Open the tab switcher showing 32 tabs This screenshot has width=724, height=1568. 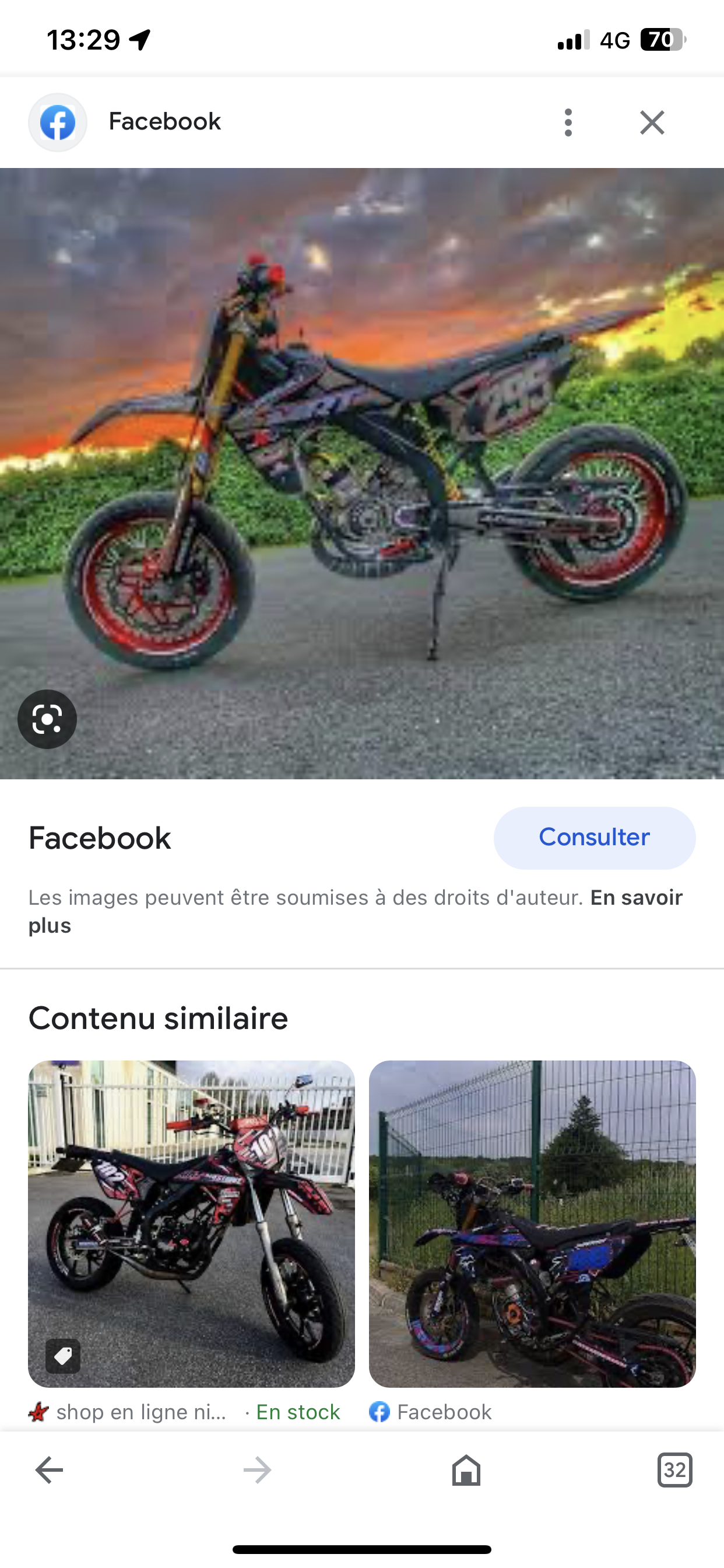click(674, 1470)
